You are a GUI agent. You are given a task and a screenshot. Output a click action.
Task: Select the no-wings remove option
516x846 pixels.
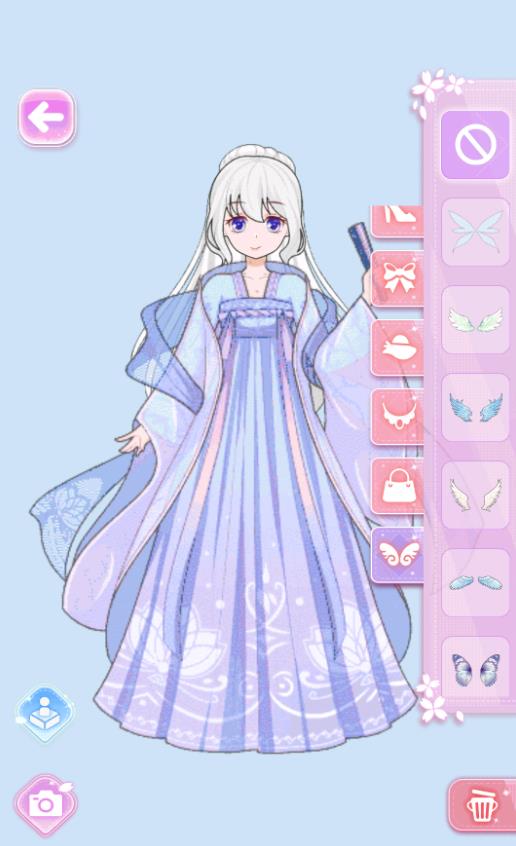click(x=475, y=145)
